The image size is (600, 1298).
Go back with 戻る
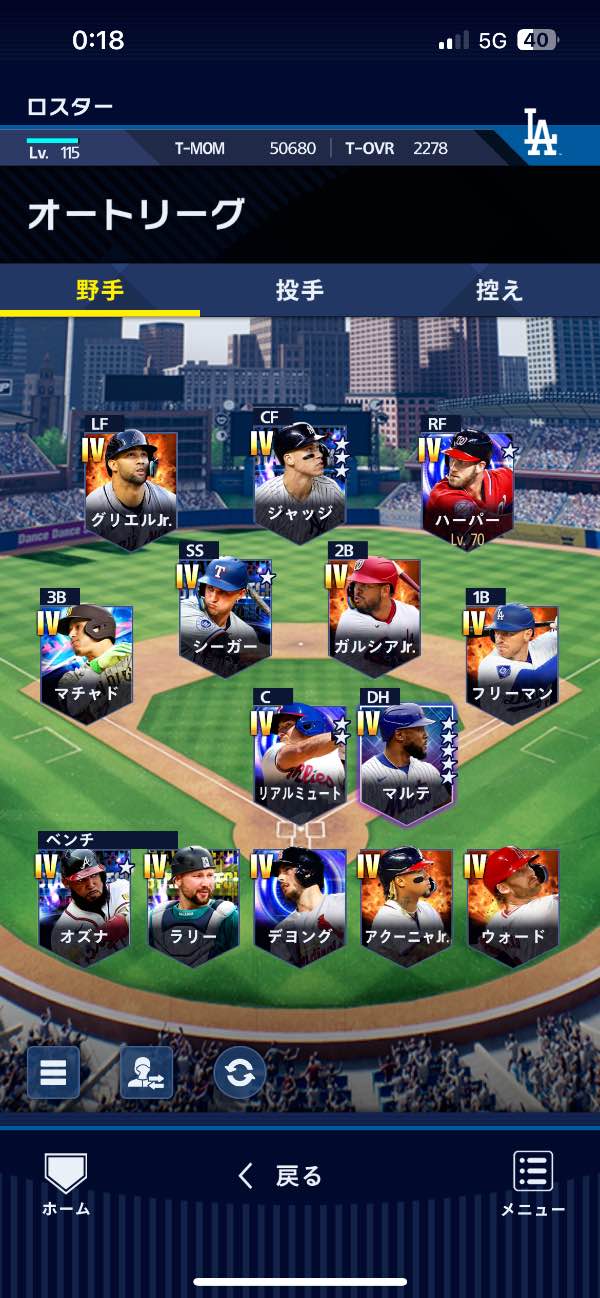pos(282,1176)
